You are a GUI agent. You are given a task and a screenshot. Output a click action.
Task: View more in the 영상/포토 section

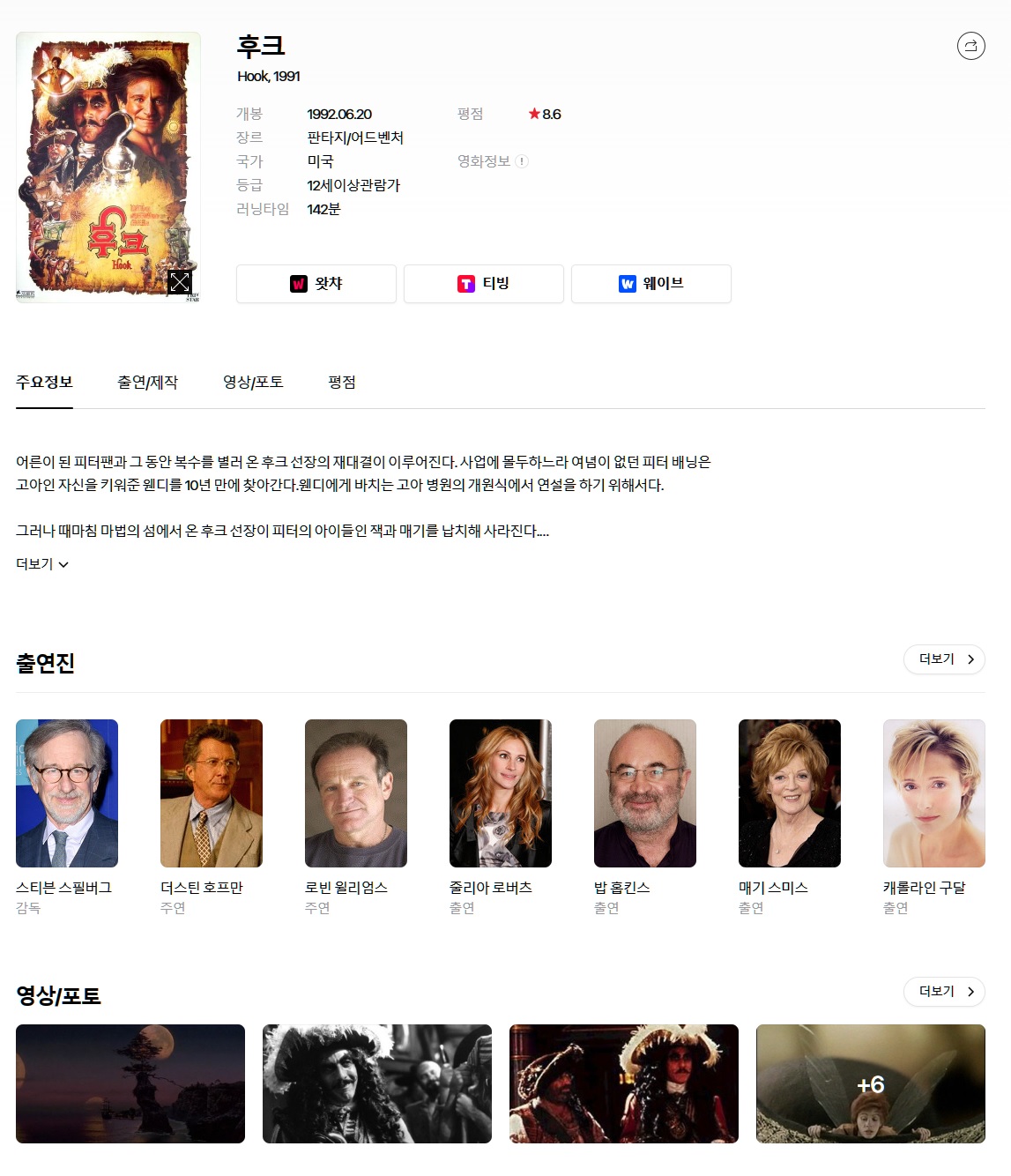(944, 992)
